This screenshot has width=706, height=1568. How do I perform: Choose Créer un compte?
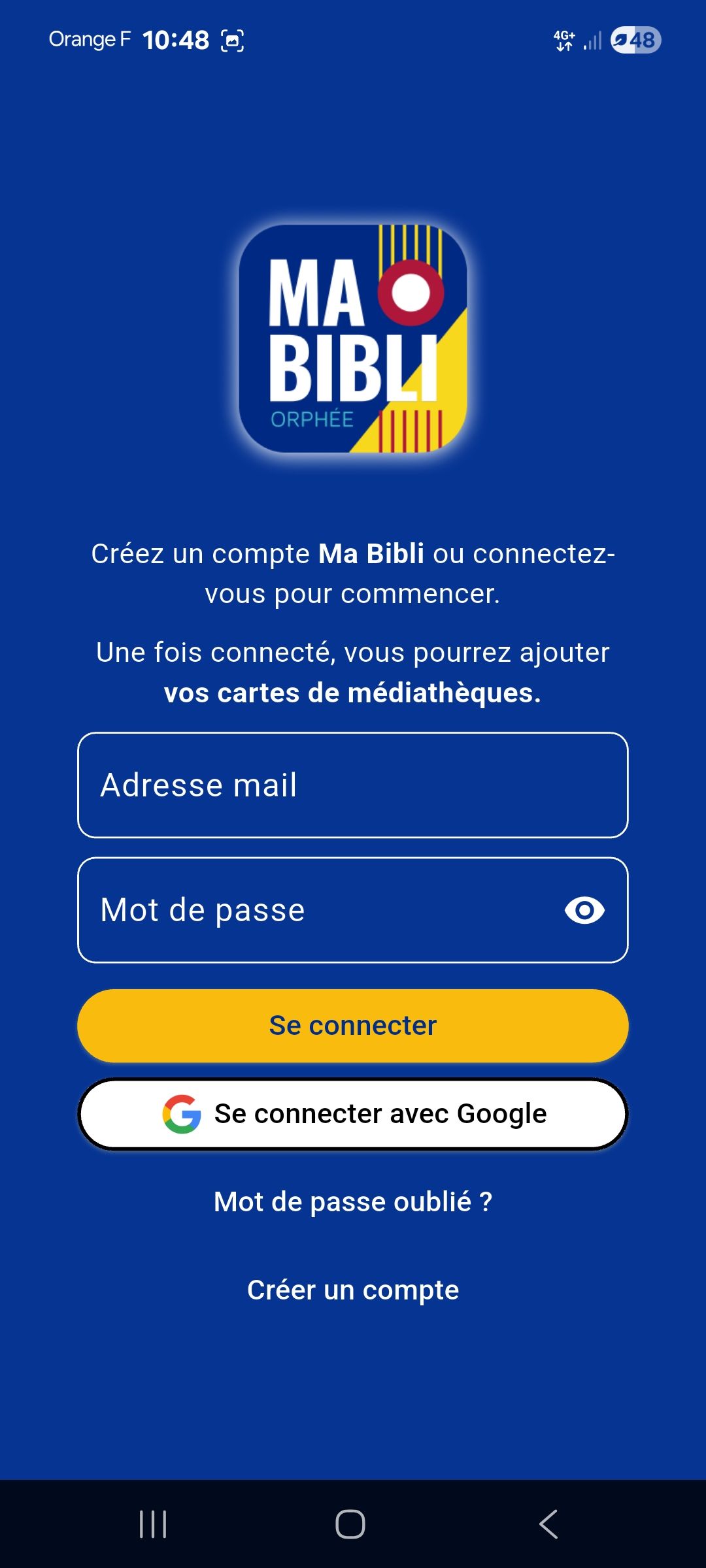[x=353, y=1290]
